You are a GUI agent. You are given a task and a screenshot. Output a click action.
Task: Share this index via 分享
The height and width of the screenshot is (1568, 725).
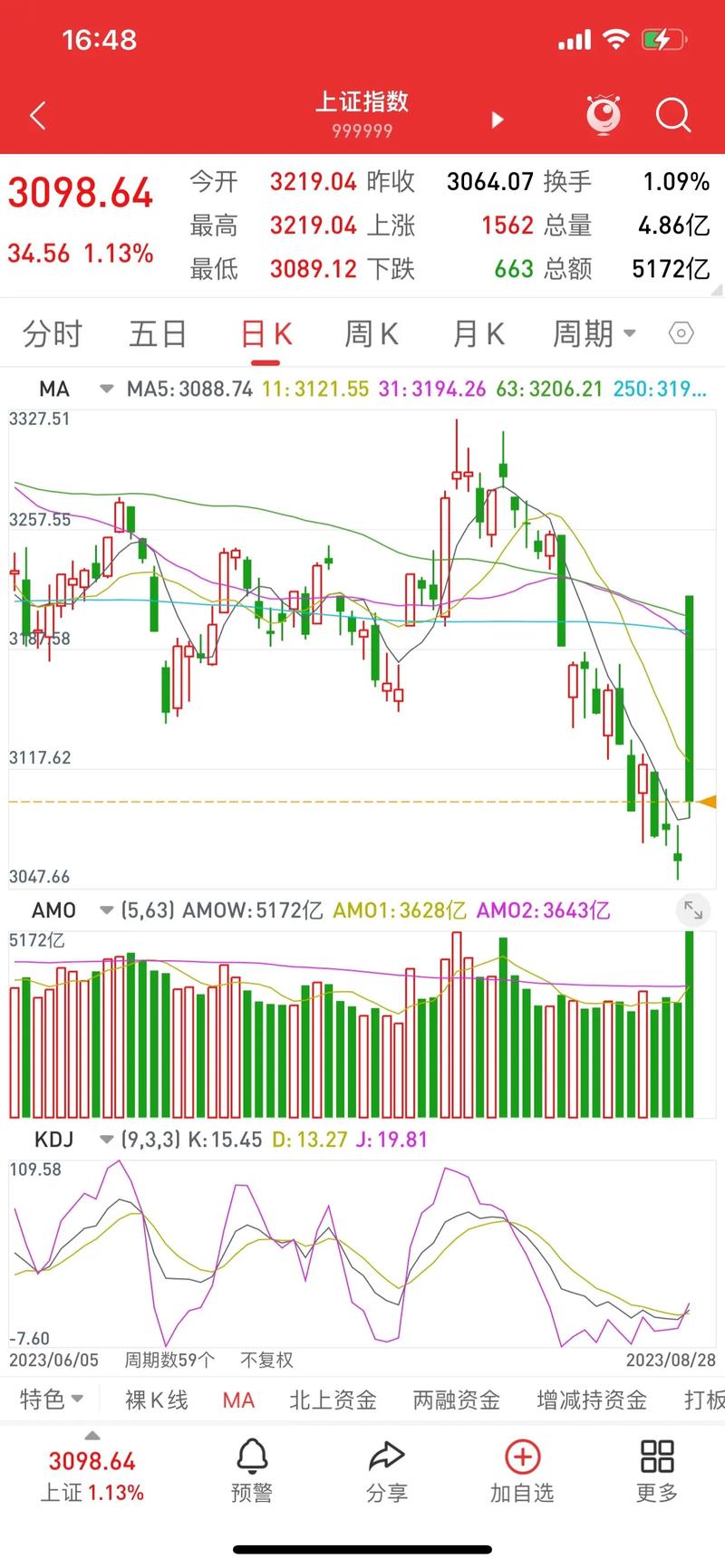(x=387, y=1471)
